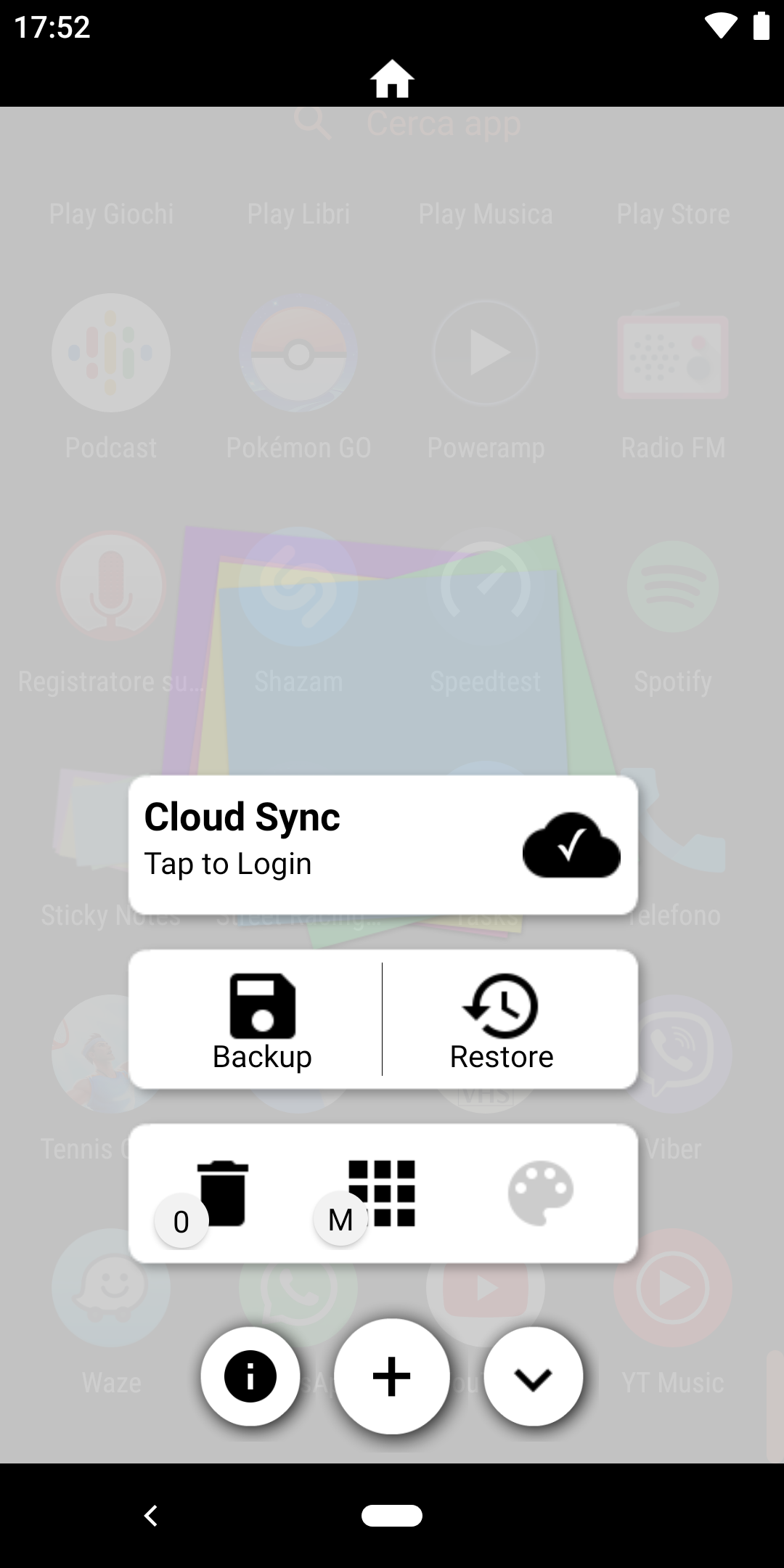Tap the Restore button
Screen dimensions: 784x1568
(x=502, y=1020)
